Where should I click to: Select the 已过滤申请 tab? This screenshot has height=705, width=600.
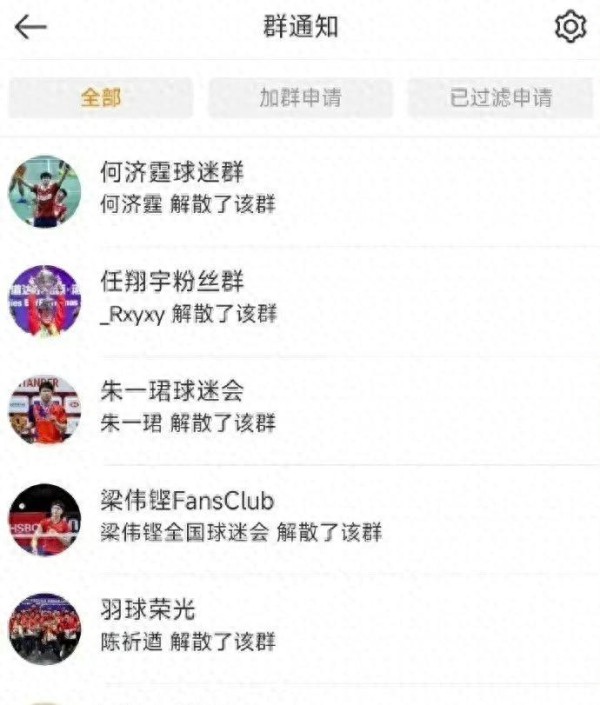[x=499, y=98]
